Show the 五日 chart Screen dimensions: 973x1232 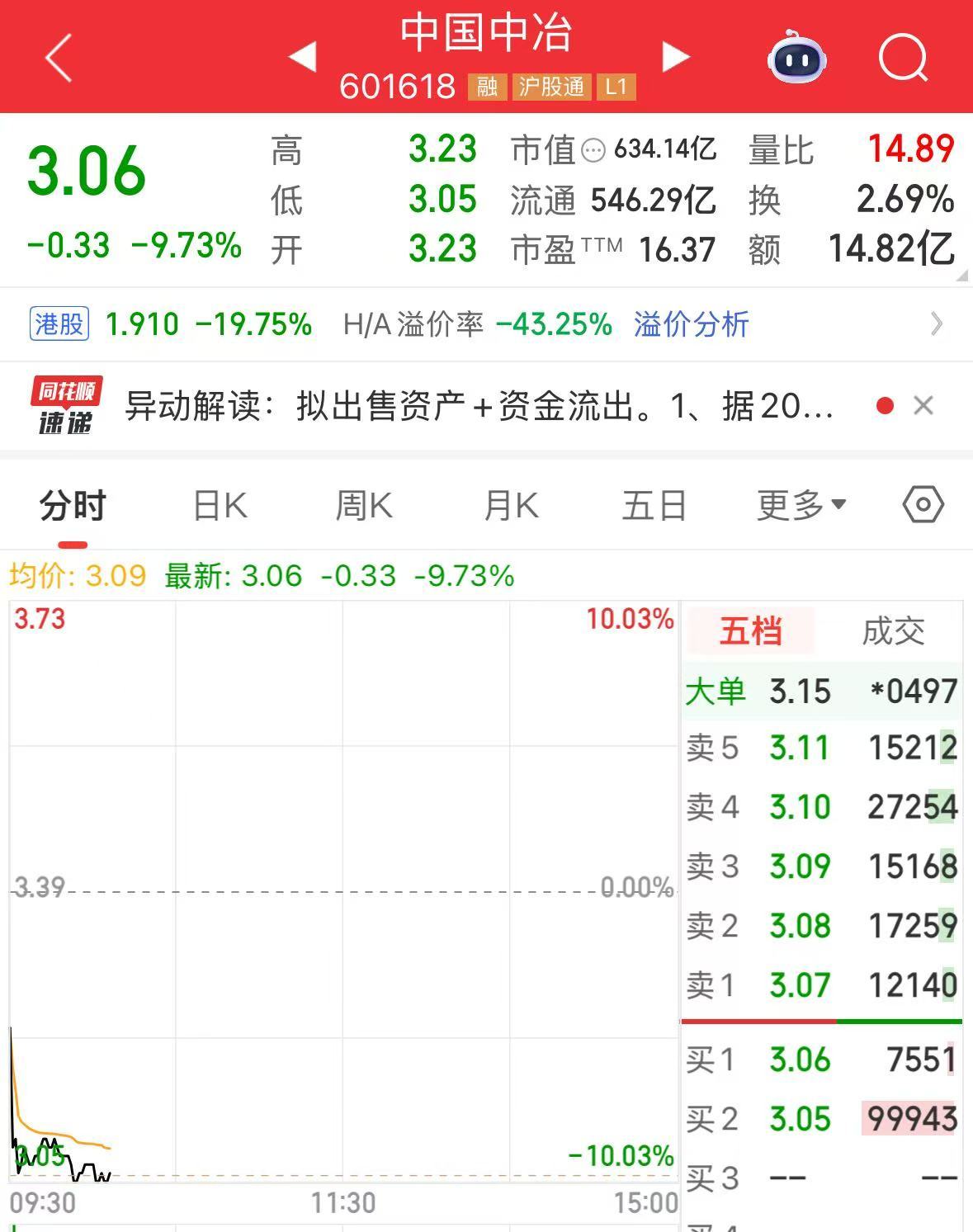pyautogui.click(x=654, y=505)
